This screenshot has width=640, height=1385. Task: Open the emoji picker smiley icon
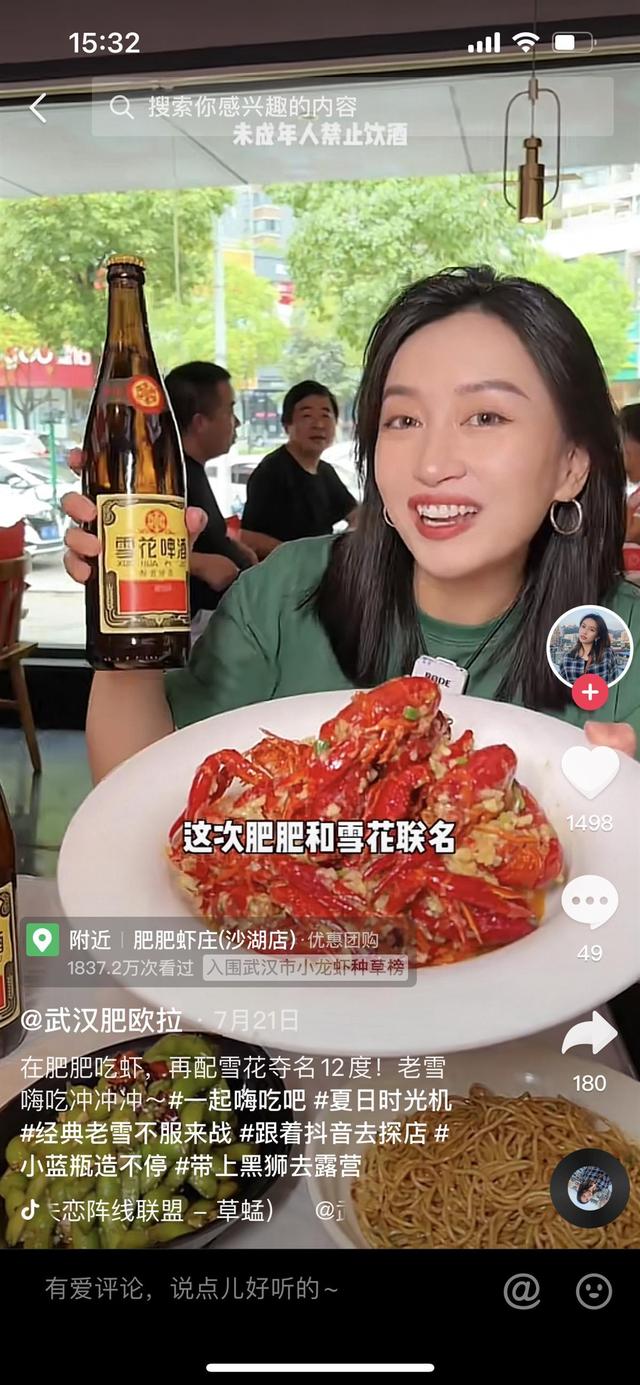[x=594, y=1291]
